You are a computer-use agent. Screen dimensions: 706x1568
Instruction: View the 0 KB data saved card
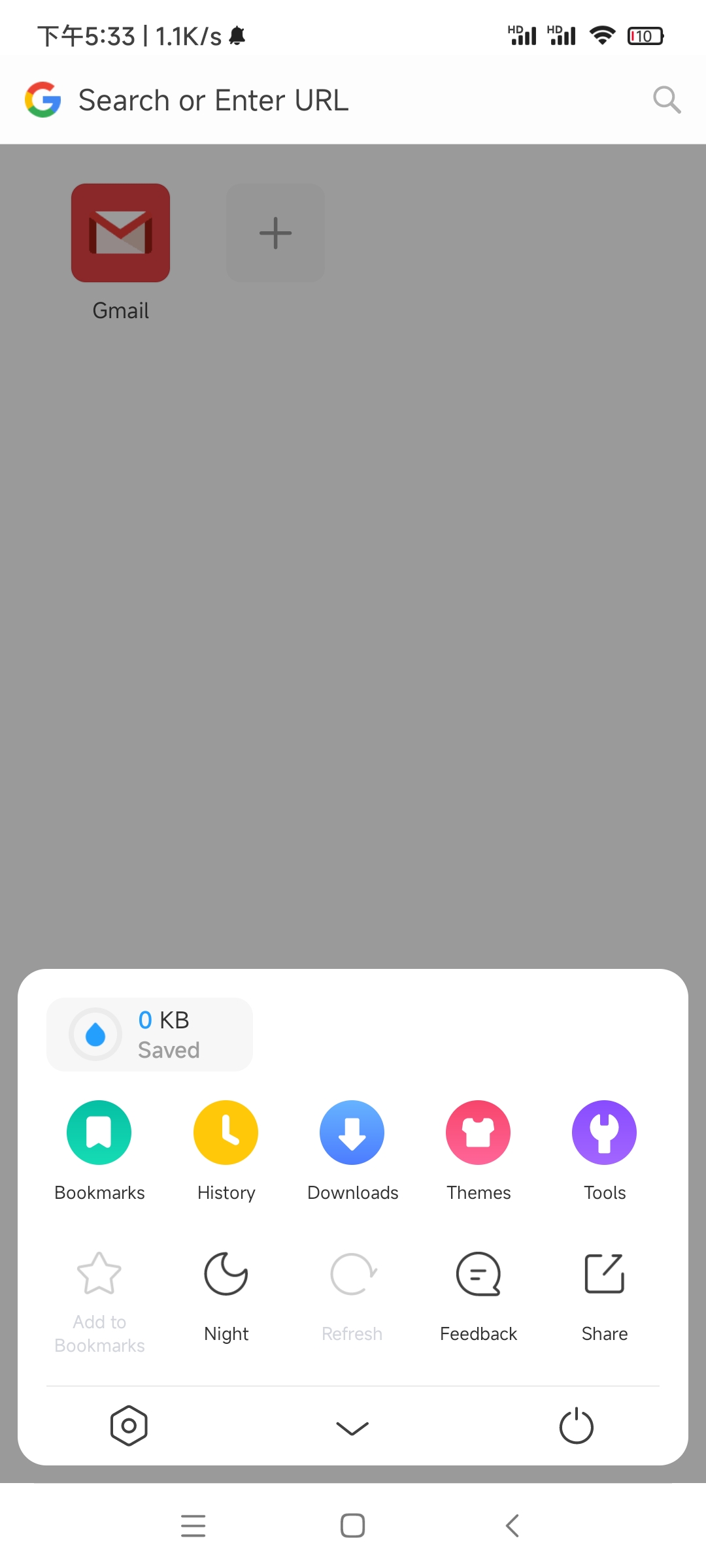[x=150, y=1034]
